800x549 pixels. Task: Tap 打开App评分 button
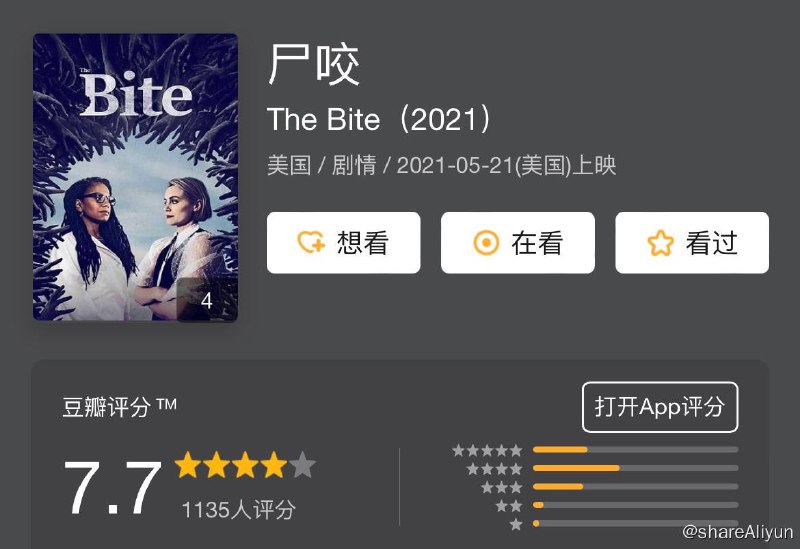coord(659,407)
